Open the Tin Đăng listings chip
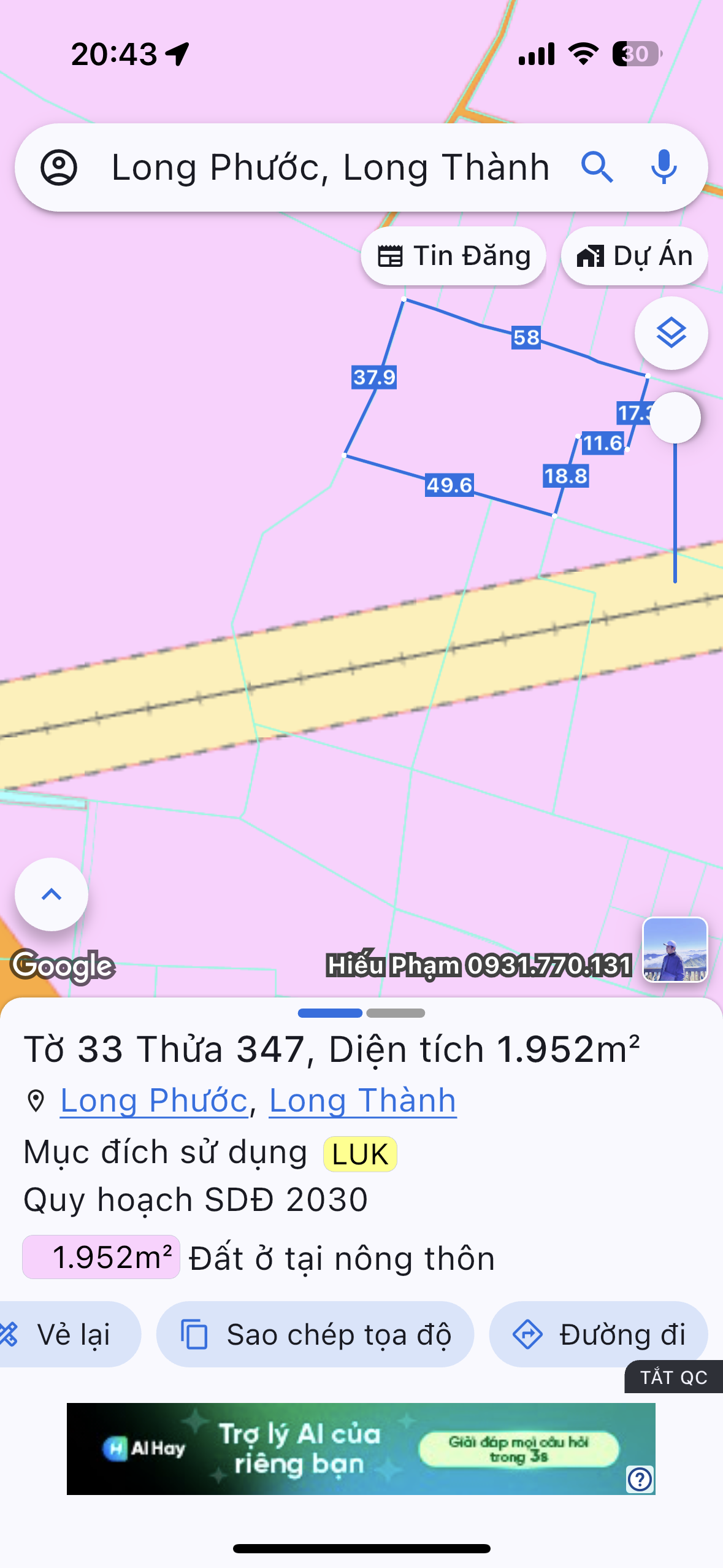 click(453, 256)
